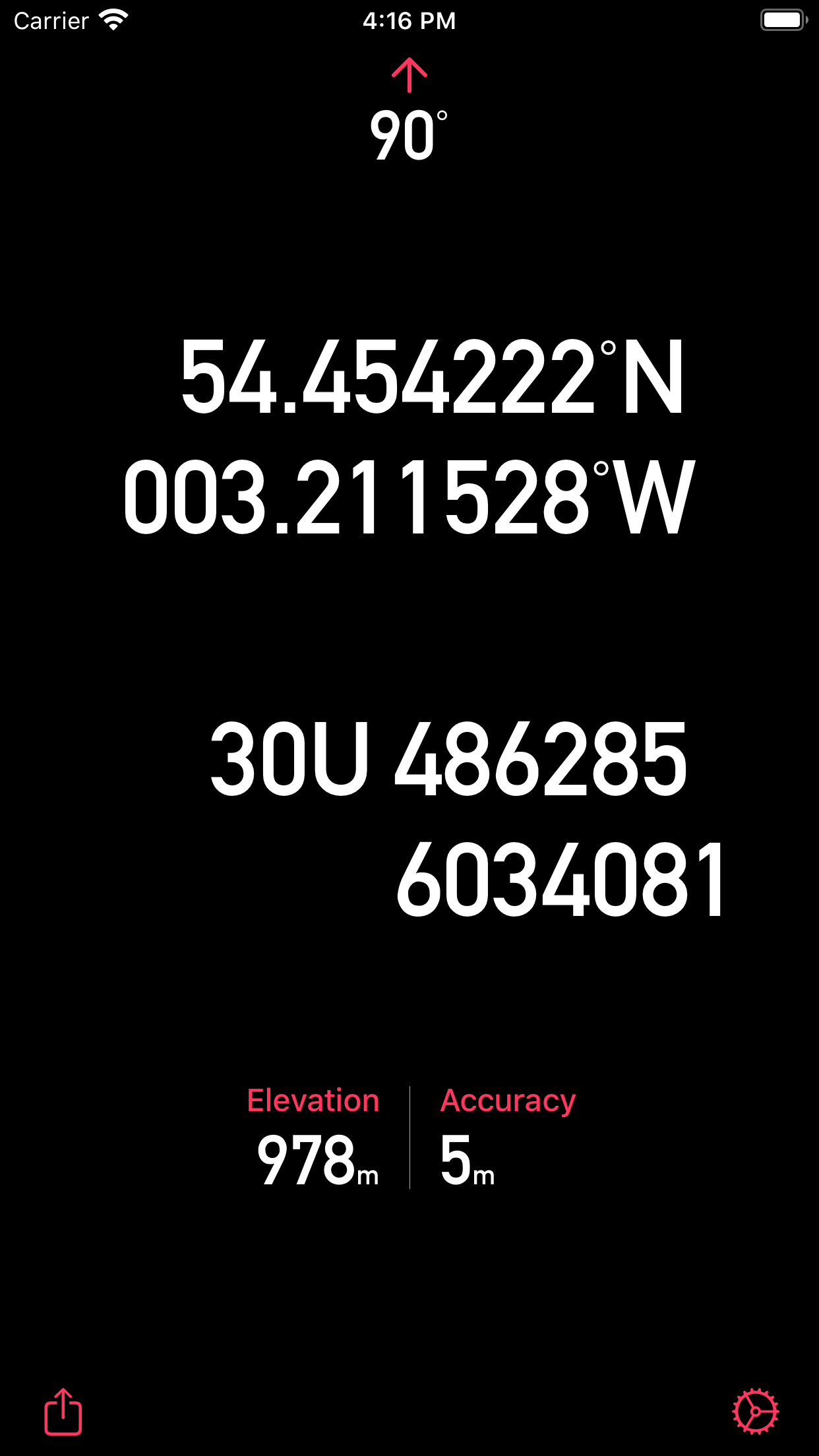Tap the 978m elevation value
The image size is (819, 1456).
(x=317, y=1157)
